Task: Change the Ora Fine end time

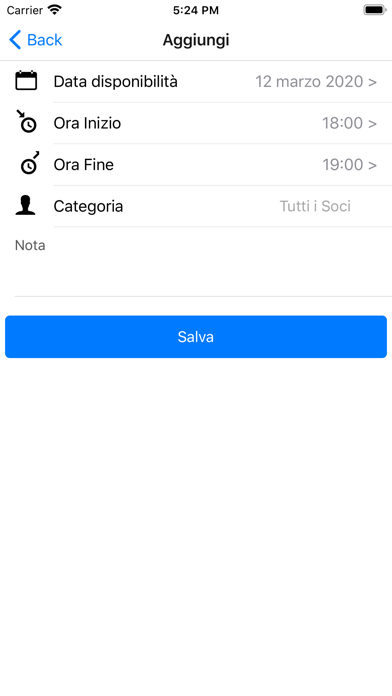Action: 196,165
